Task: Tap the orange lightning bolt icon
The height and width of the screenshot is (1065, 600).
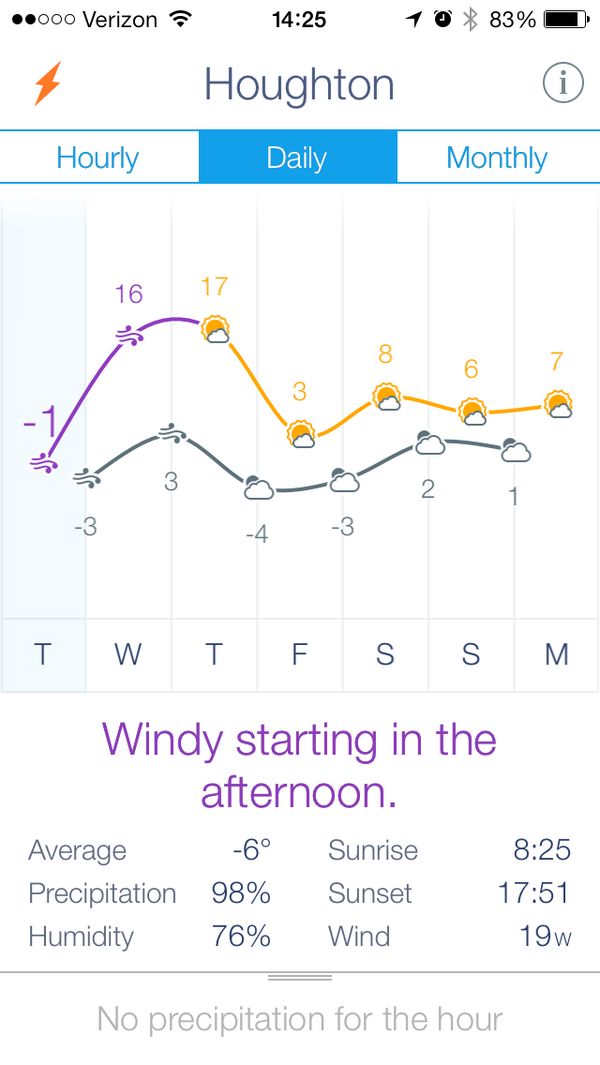Action: tap(47, 84)
